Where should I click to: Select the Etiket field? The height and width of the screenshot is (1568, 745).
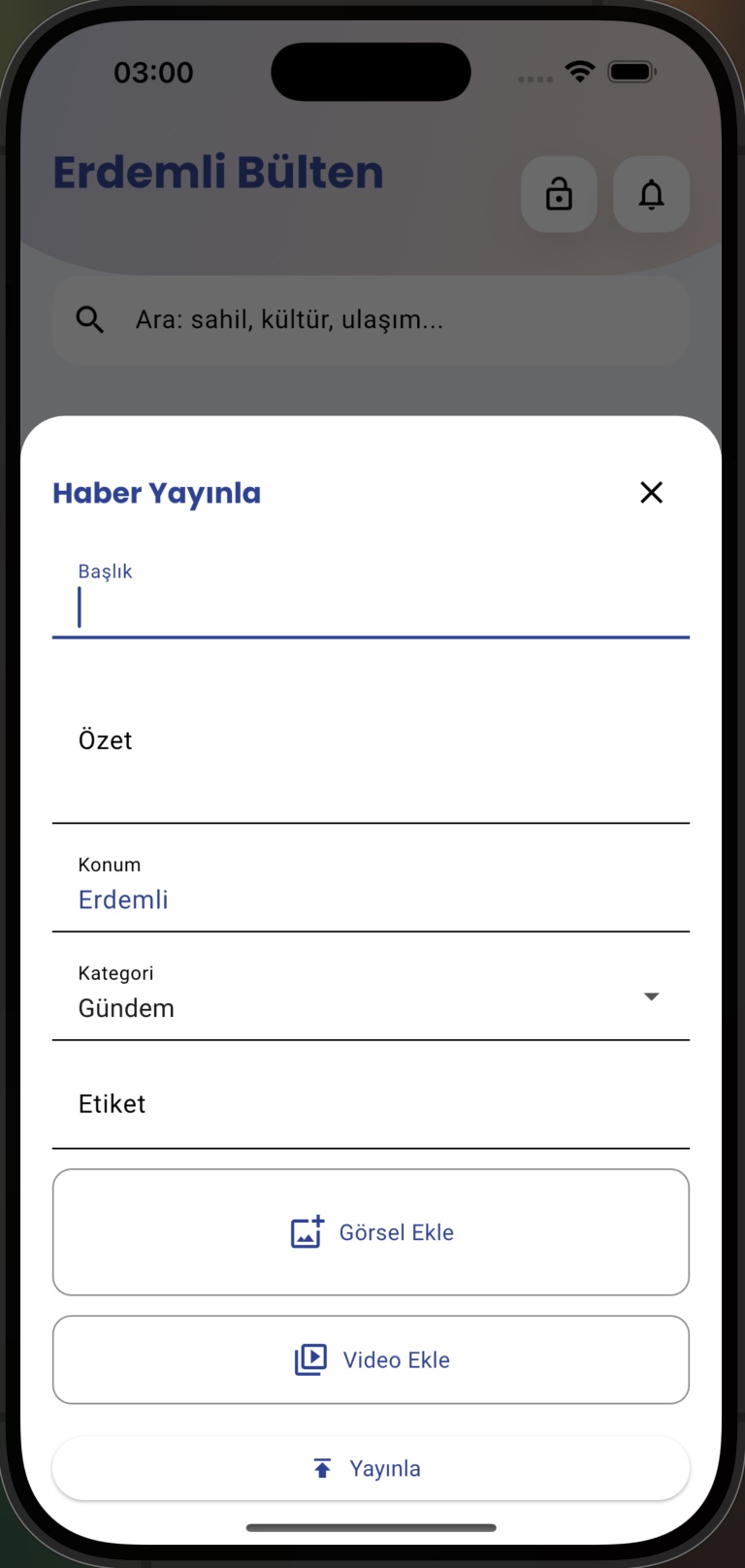coord(371,1104)
